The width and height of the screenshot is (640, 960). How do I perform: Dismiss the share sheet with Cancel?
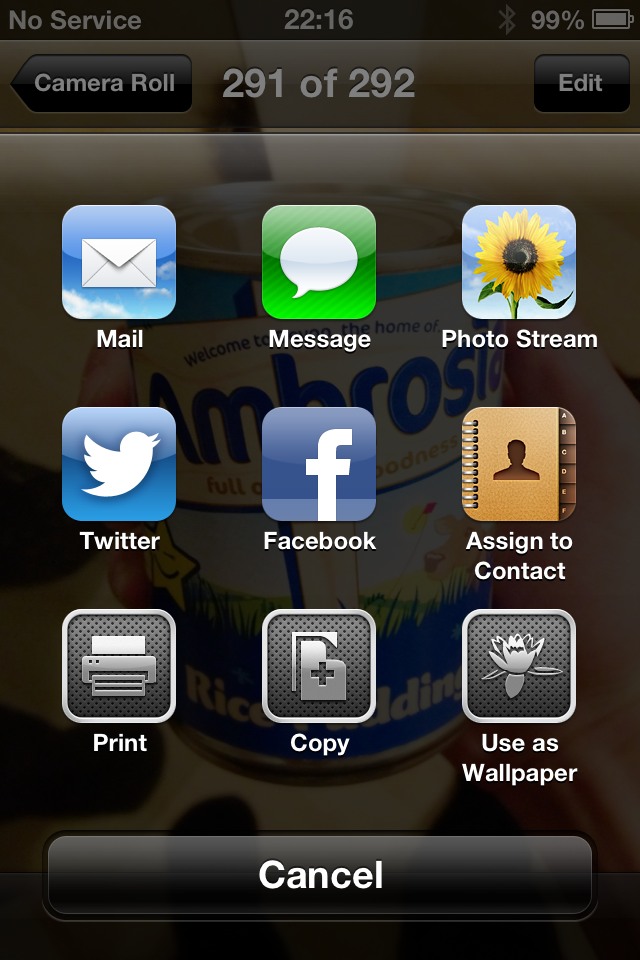320,875
